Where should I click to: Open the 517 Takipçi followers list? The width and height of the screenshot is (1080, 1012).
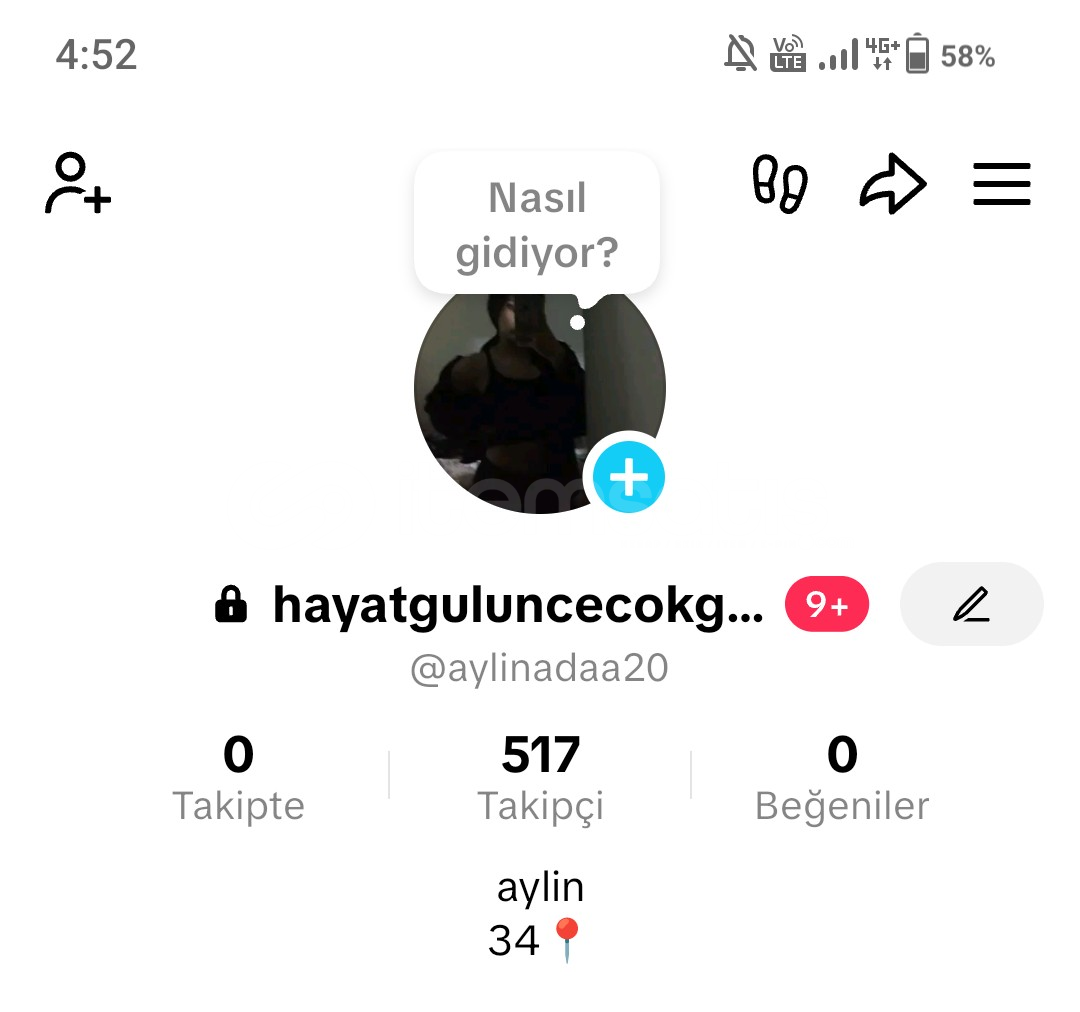[540, 778]
